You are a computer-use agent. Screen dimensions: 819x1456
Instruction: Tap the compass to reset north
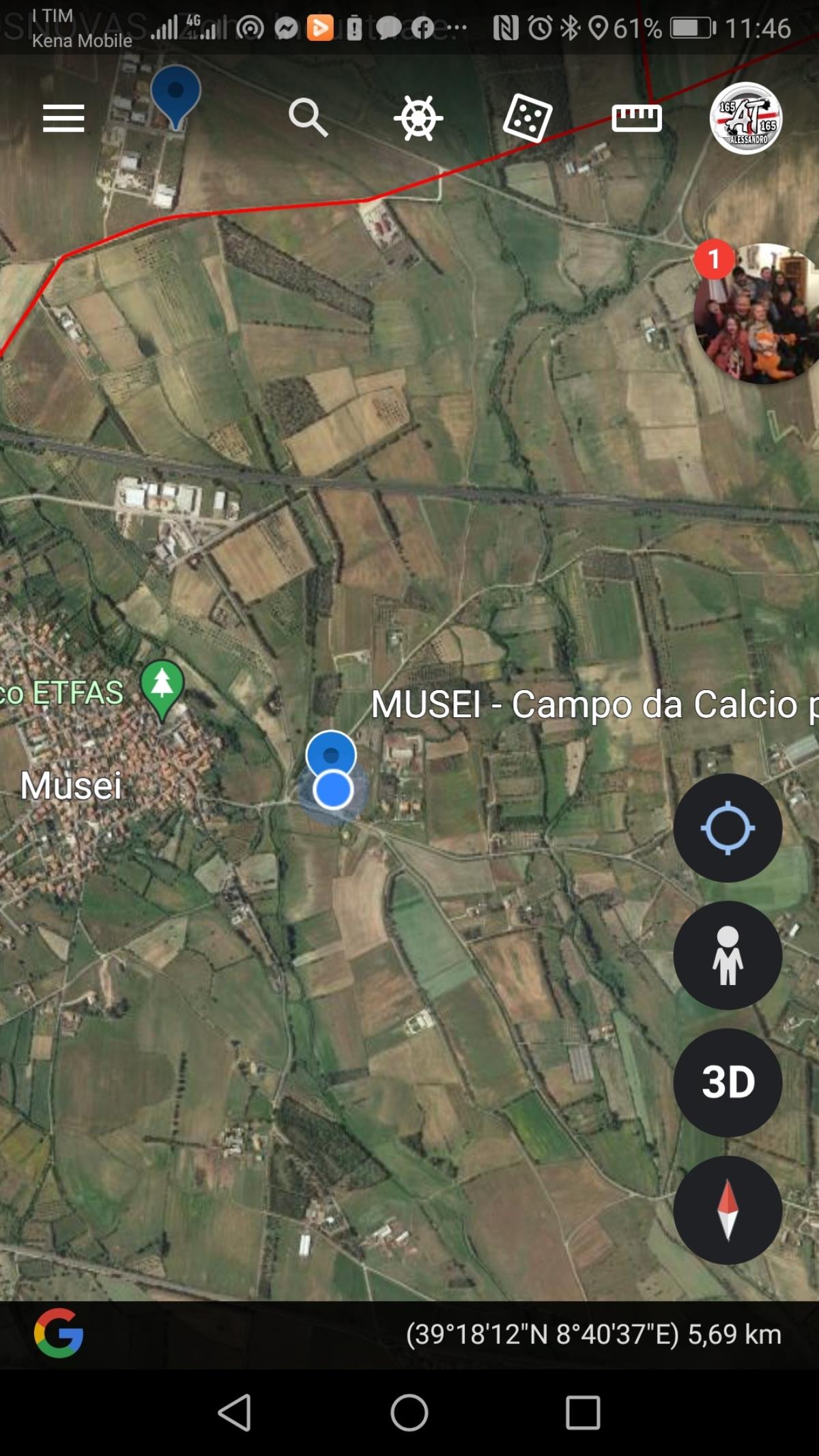click(728, 1209)
